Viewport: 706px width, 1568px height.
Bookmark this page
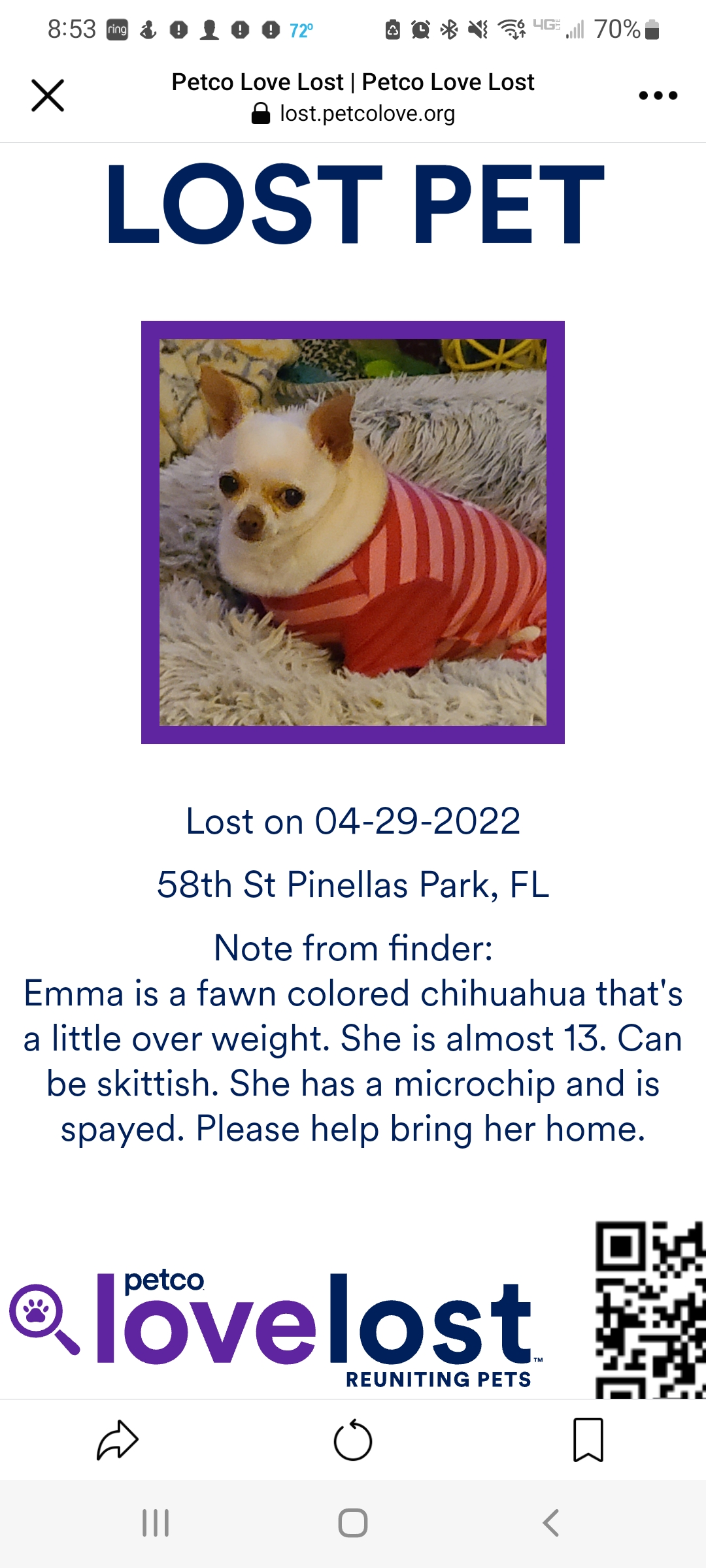click(588, 1440)
